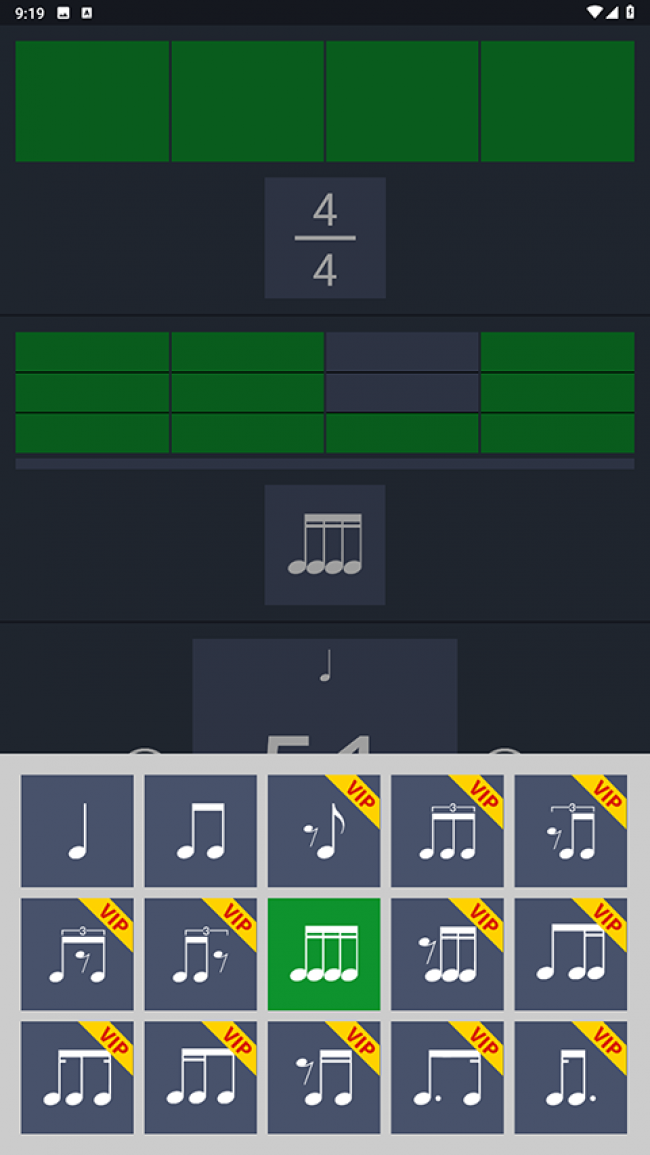Image resolution: width=650 pixels, height=1155 pixels.
Task: Tap the subdivision button above the tempo
Action: pyautogui.click(x=325, y=545)
